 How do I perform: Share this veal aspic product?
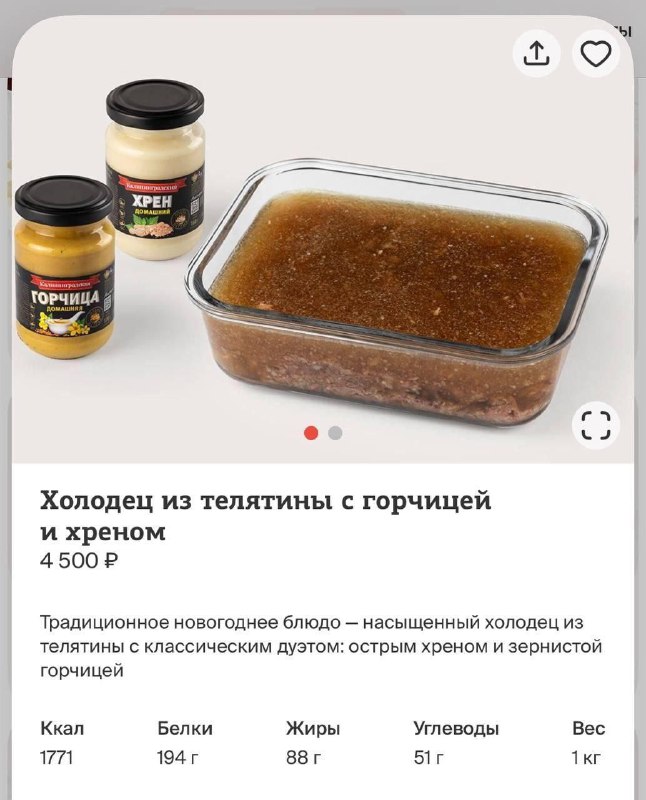coord(537,54)
